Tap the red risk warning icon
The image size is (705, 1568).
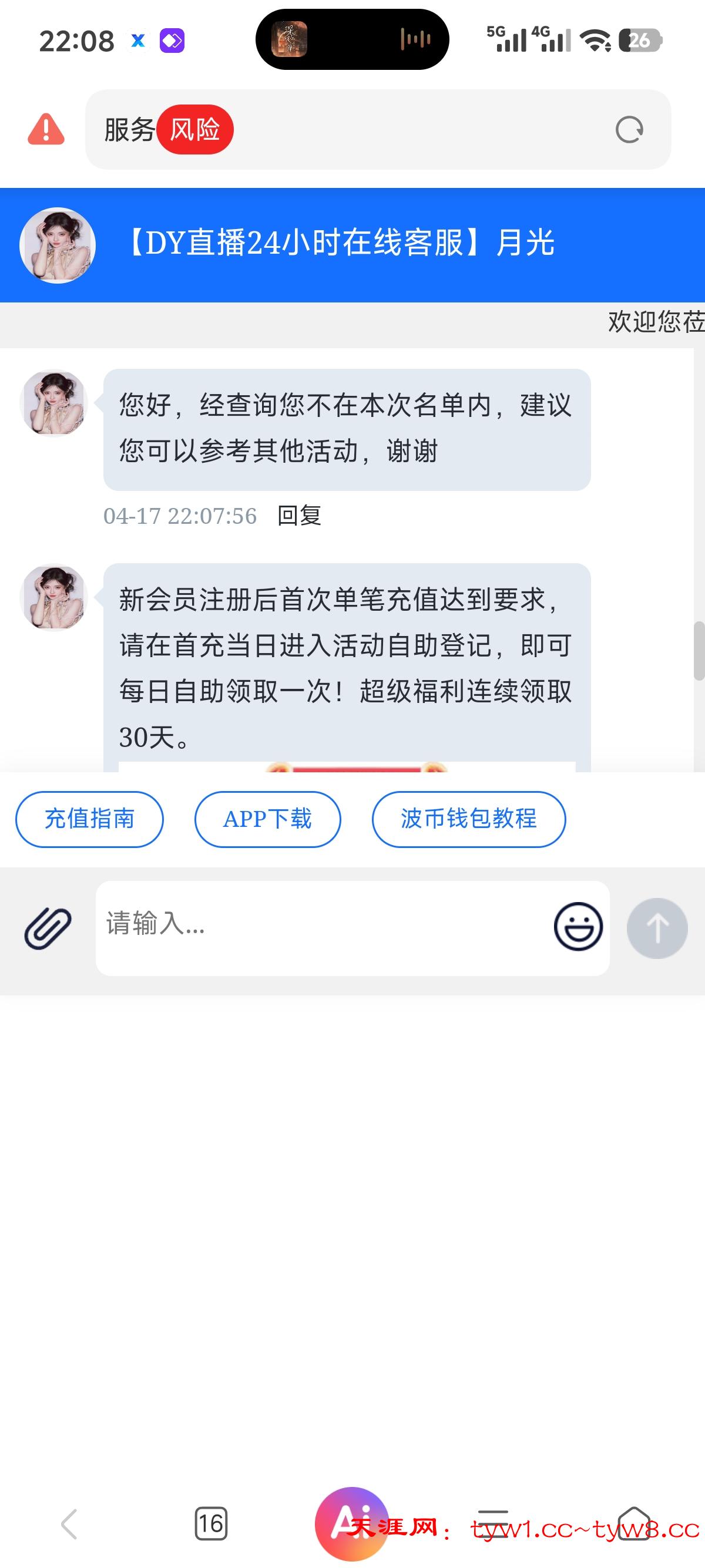(46, 129)
